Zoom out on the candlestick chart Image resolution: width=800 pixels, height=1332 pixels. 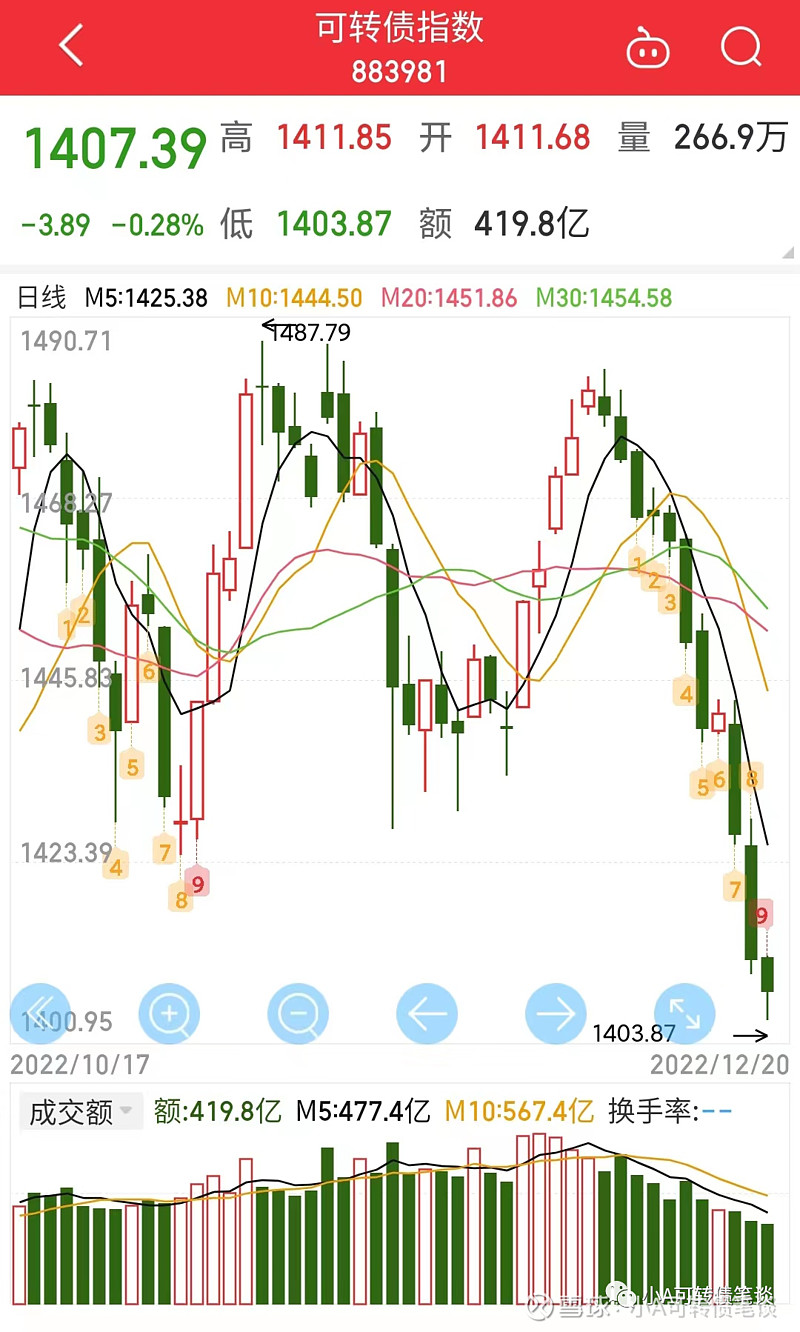[298, 1014]
